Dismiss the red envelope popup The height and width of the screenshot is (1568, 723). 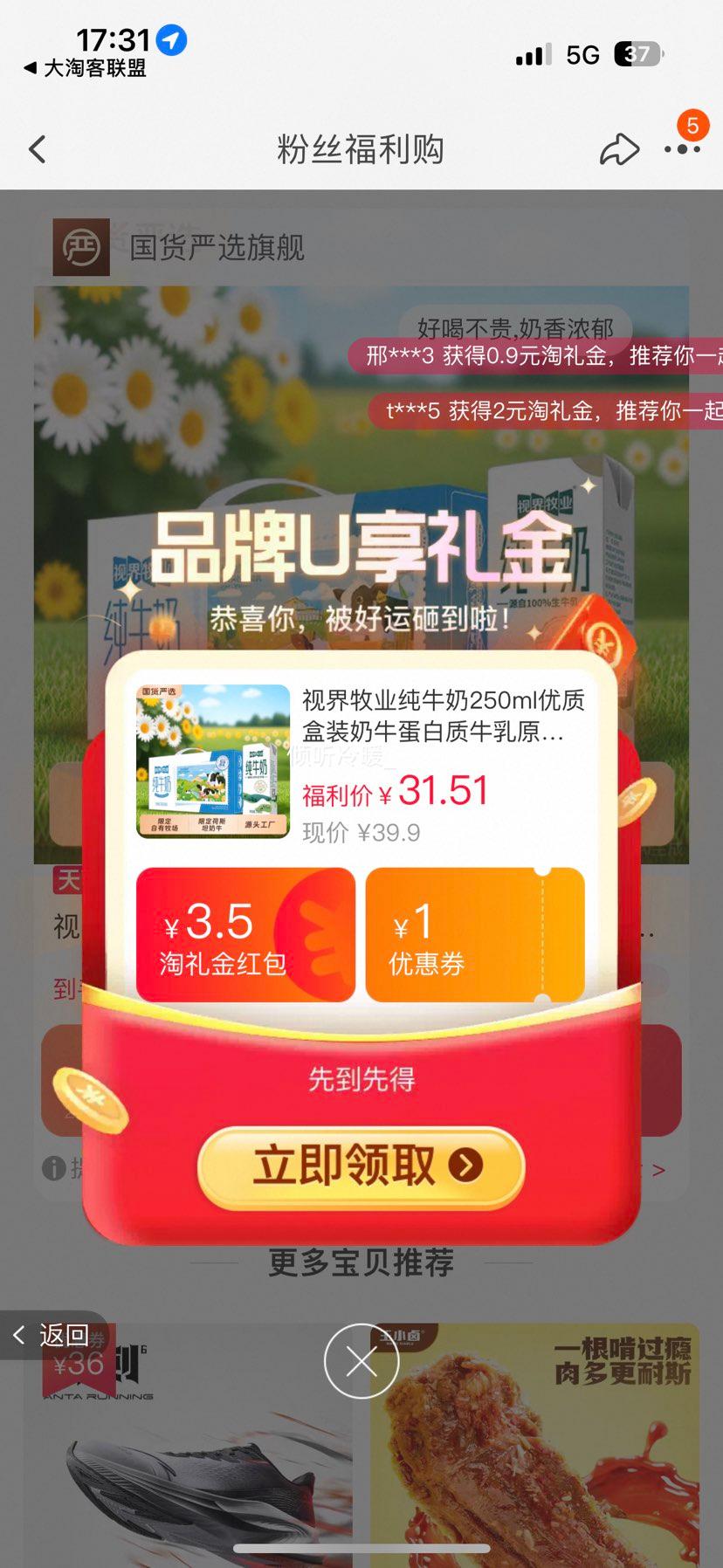click(x=361, y=1361)
